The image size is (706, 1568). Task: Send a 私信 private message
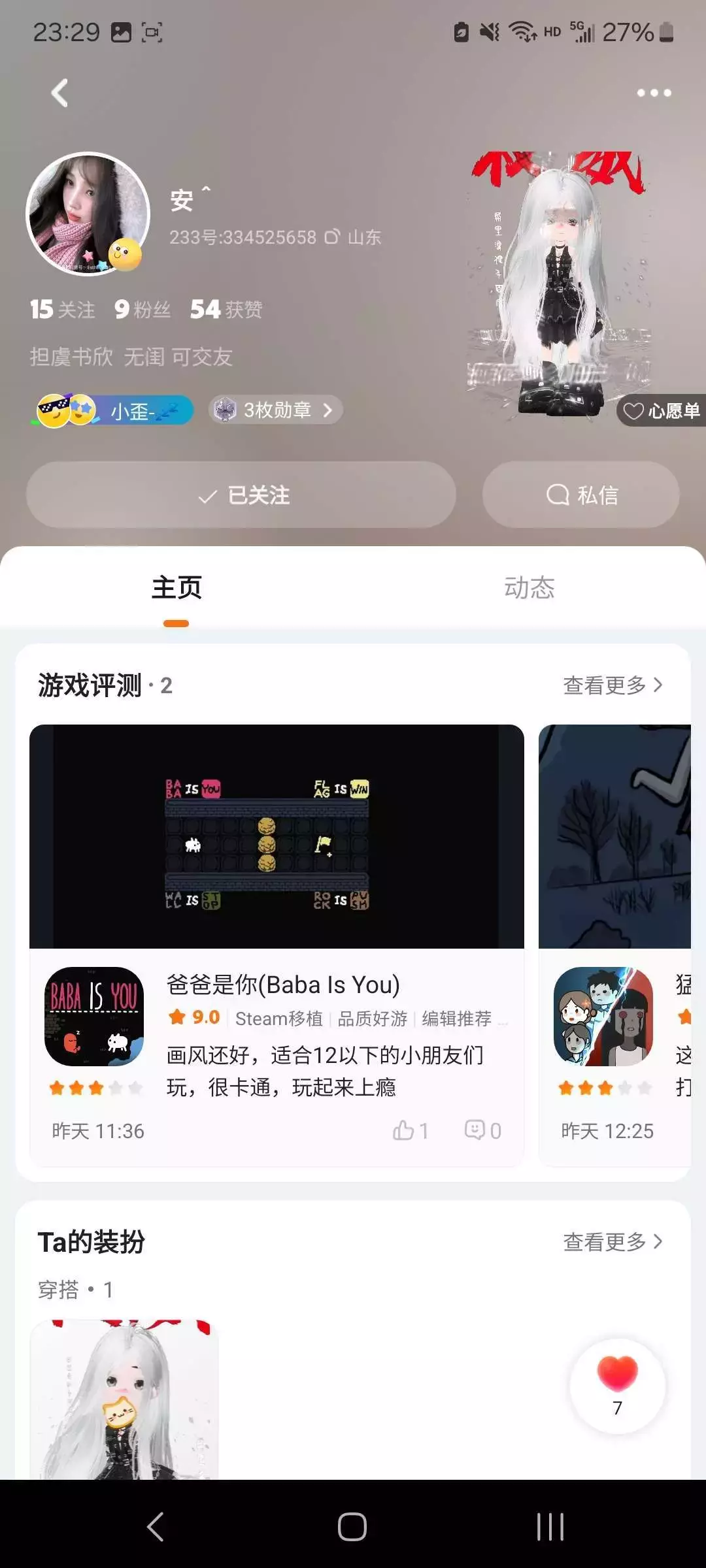(x=580, y=495)
